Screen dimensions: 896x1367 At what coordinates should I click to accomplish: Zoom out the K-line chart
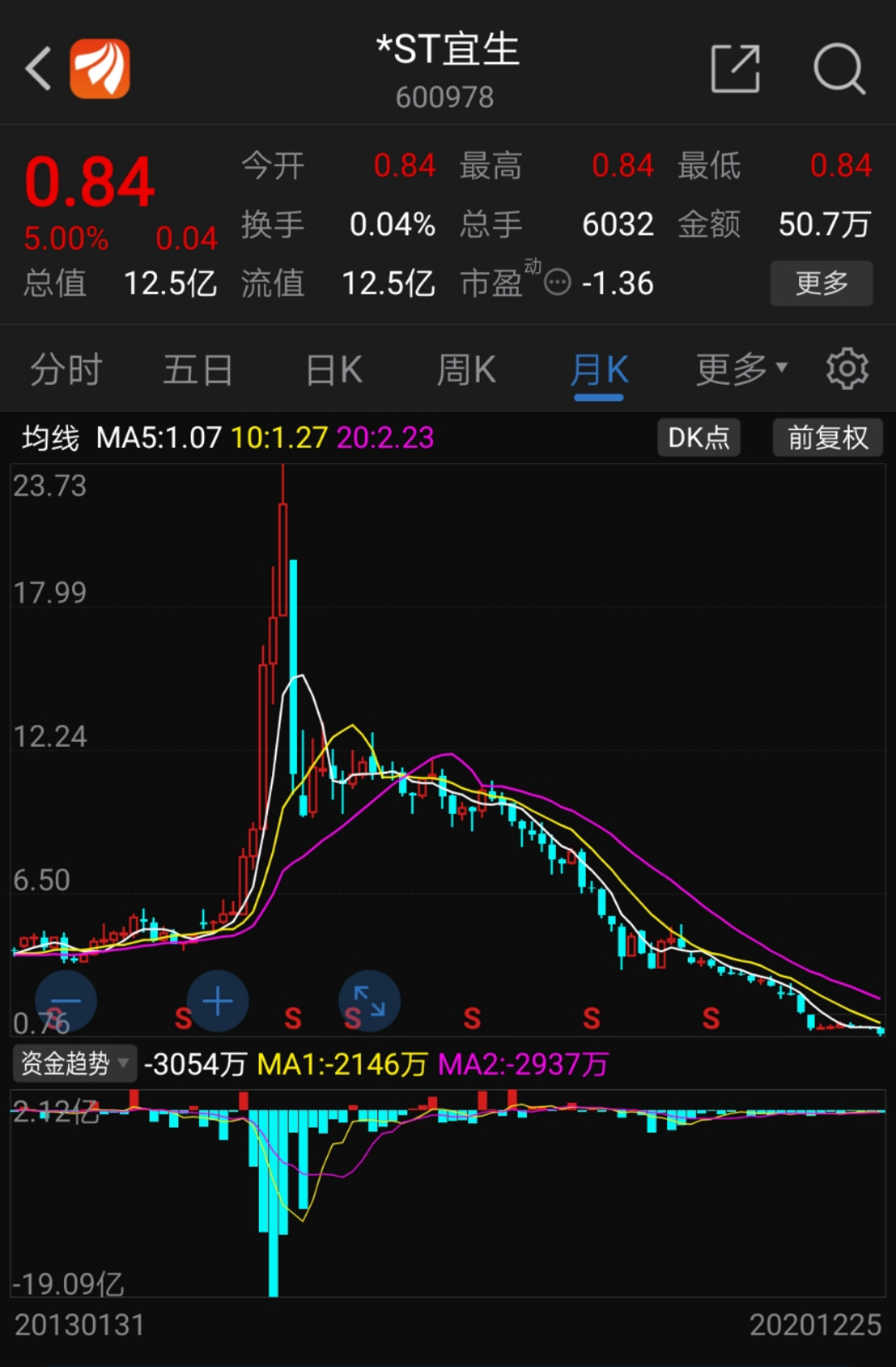66,1002
